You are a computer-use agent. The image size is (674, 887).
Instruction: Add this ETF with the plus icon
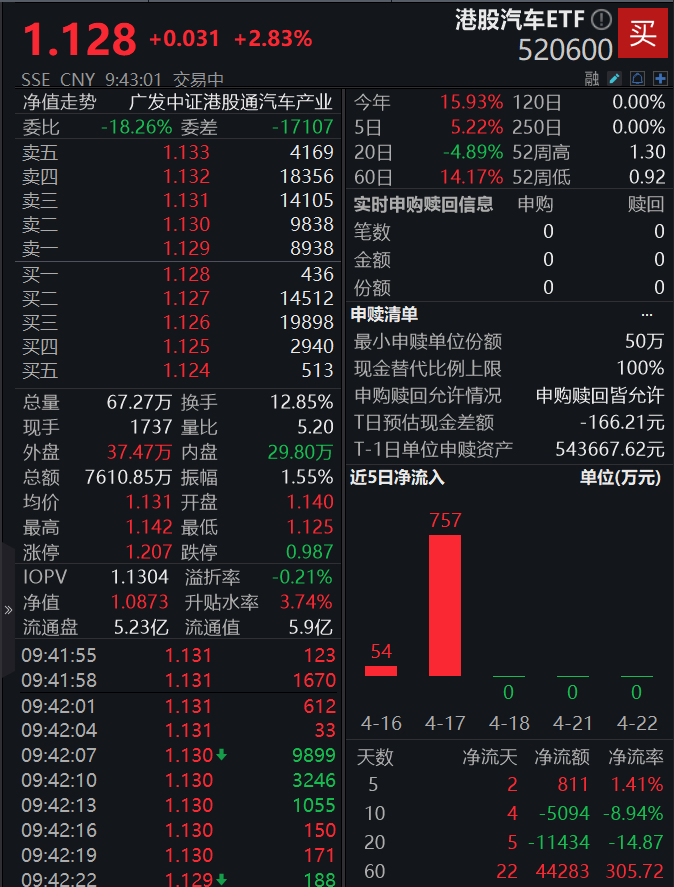[659, 79]
